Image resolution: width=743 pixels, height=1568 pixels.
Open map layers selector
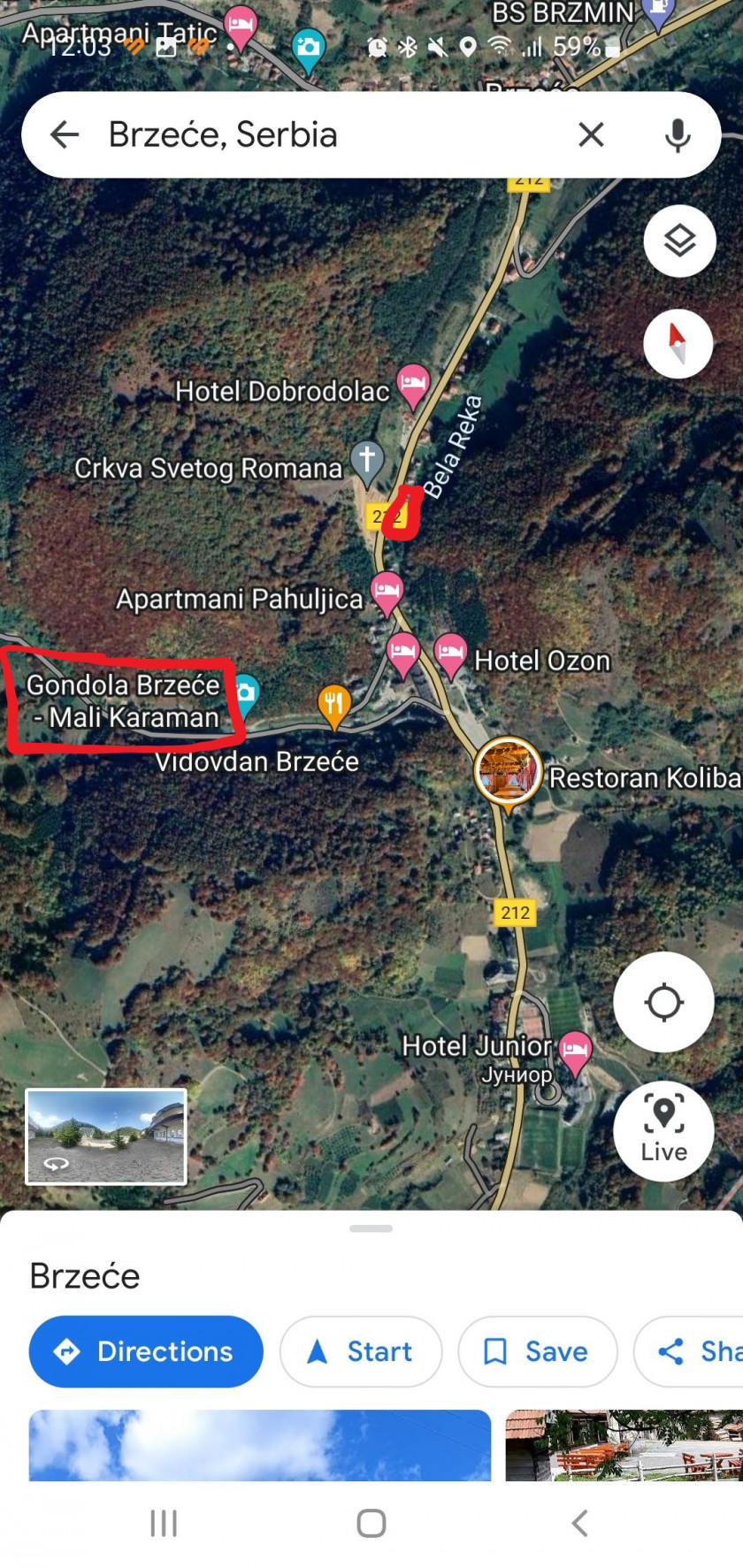tap(679, 241)
